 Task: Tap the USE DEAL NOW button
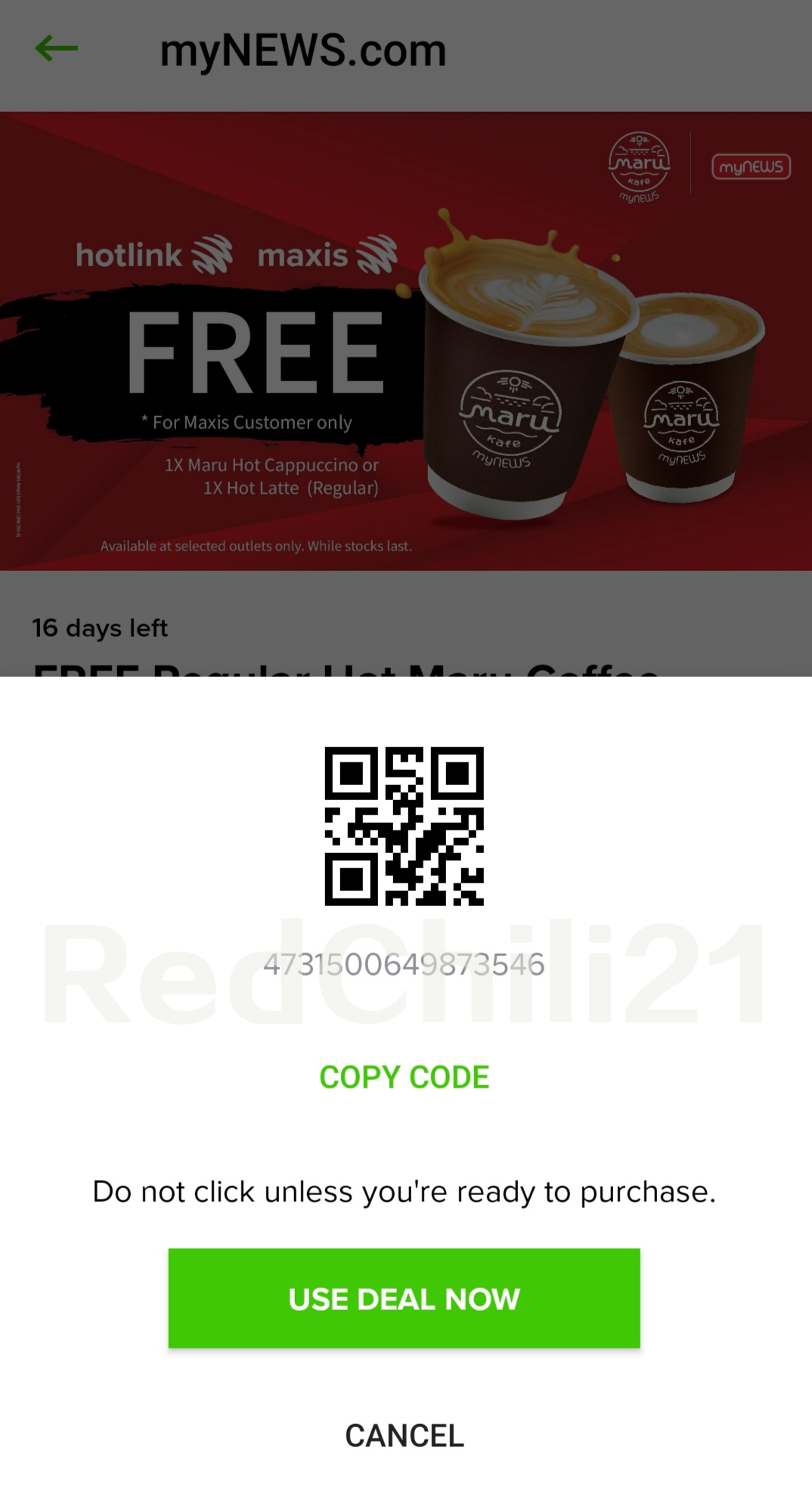(x=404, y=1298)
